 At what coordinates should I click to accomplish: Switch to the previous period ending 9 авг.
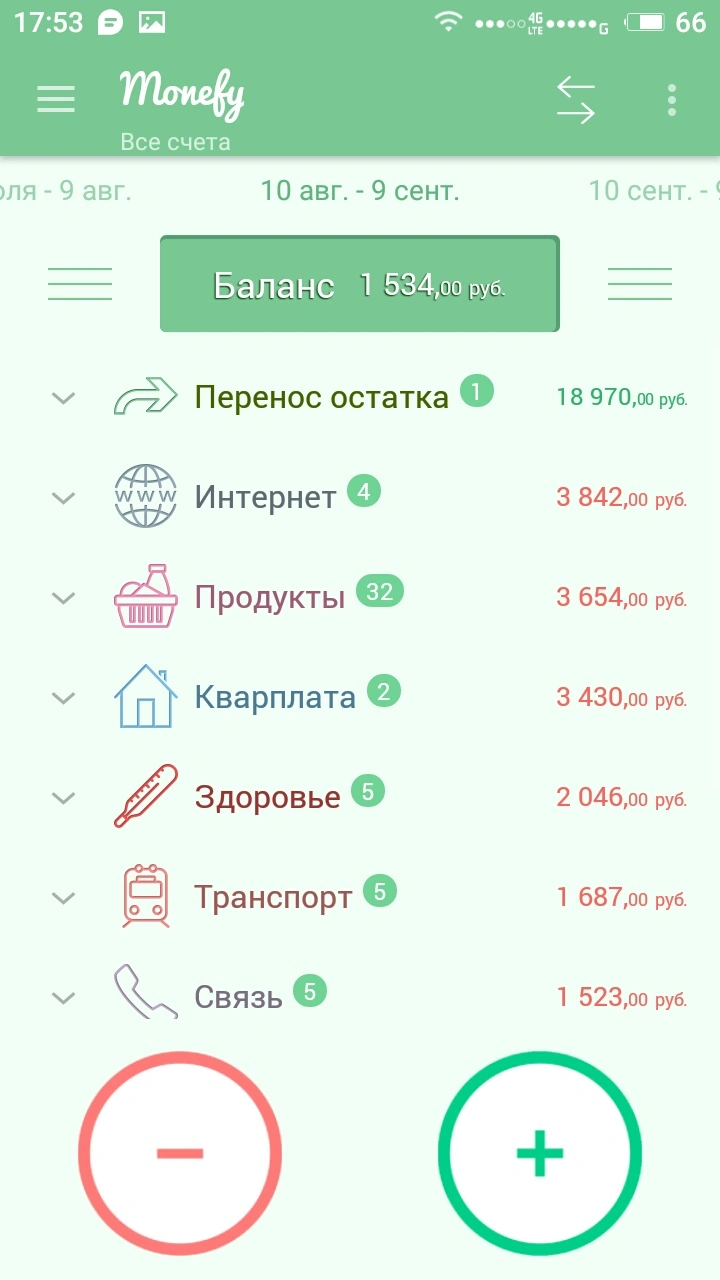[66, 190]
